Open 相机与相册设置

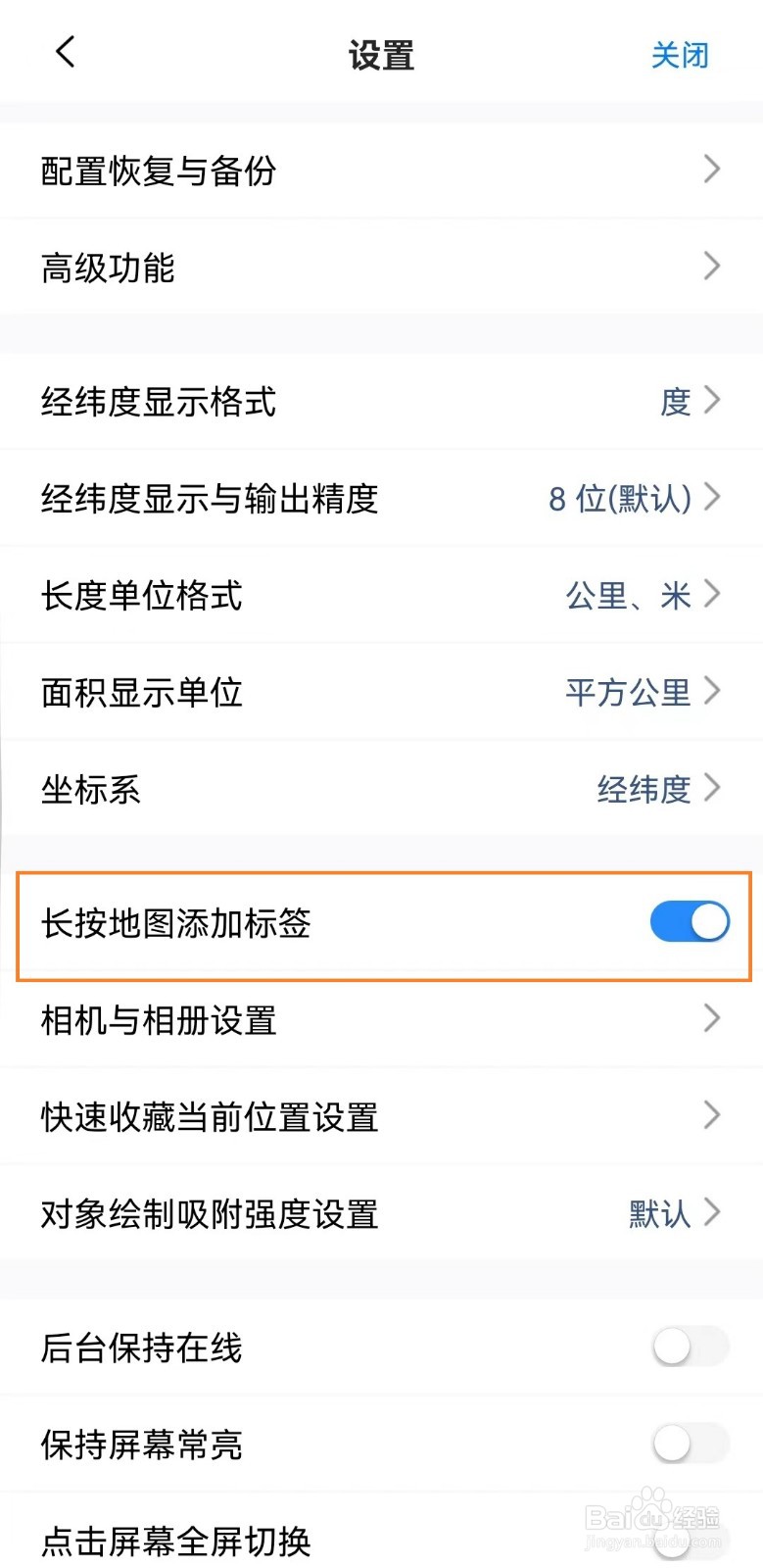click(x=382, y=1019)
